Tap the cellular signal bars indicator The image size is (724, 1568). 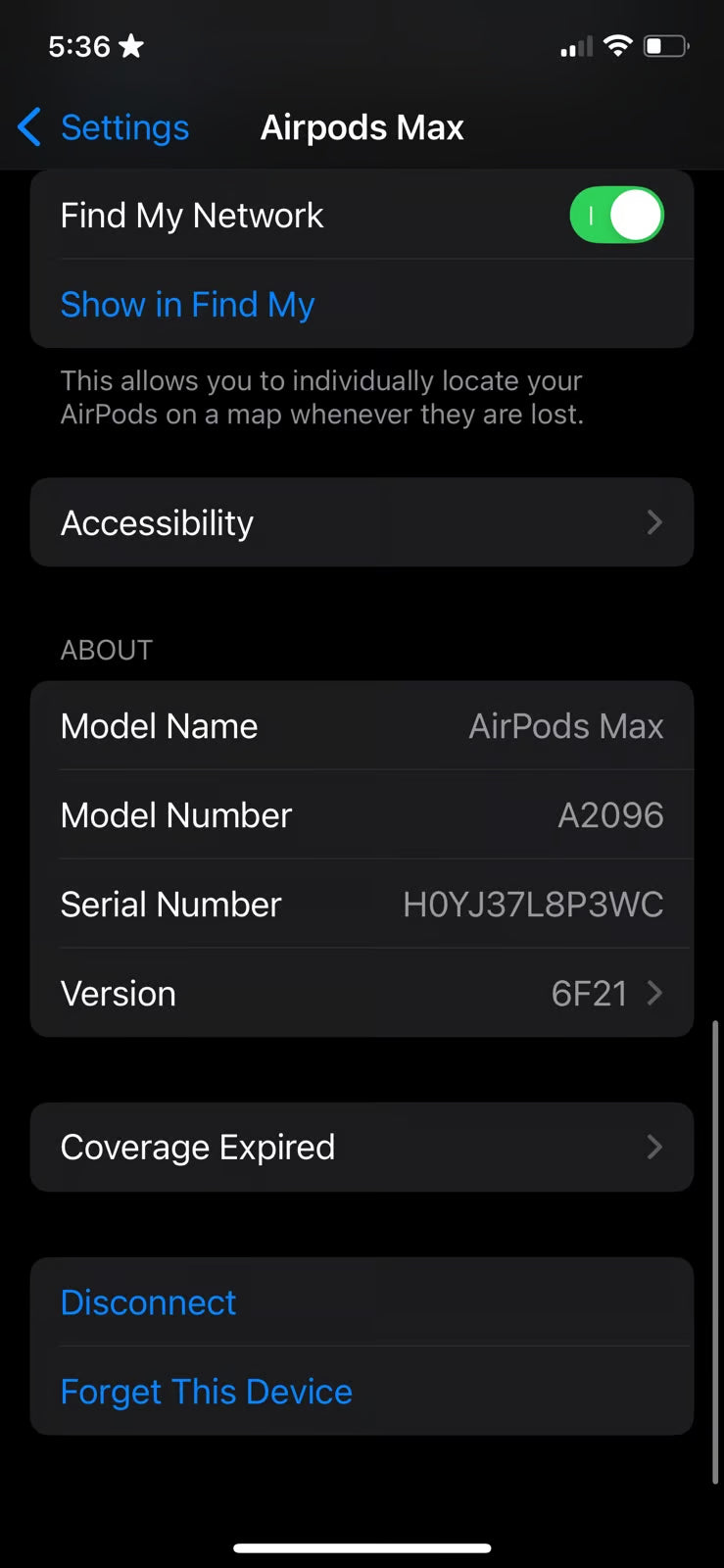[x=575, y=46]
